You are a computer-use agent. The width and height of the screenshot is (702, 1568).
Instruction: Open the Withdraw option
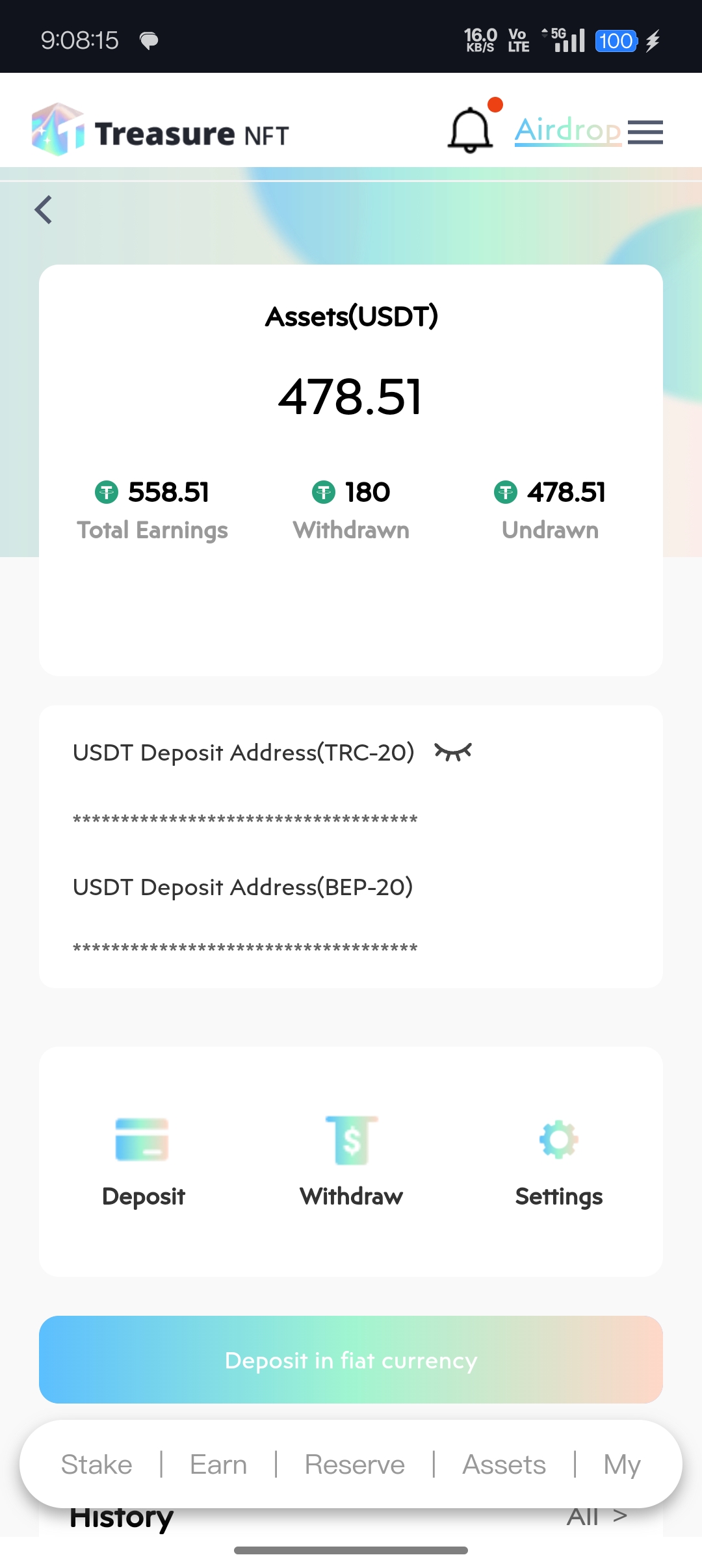click(351, 1161)
